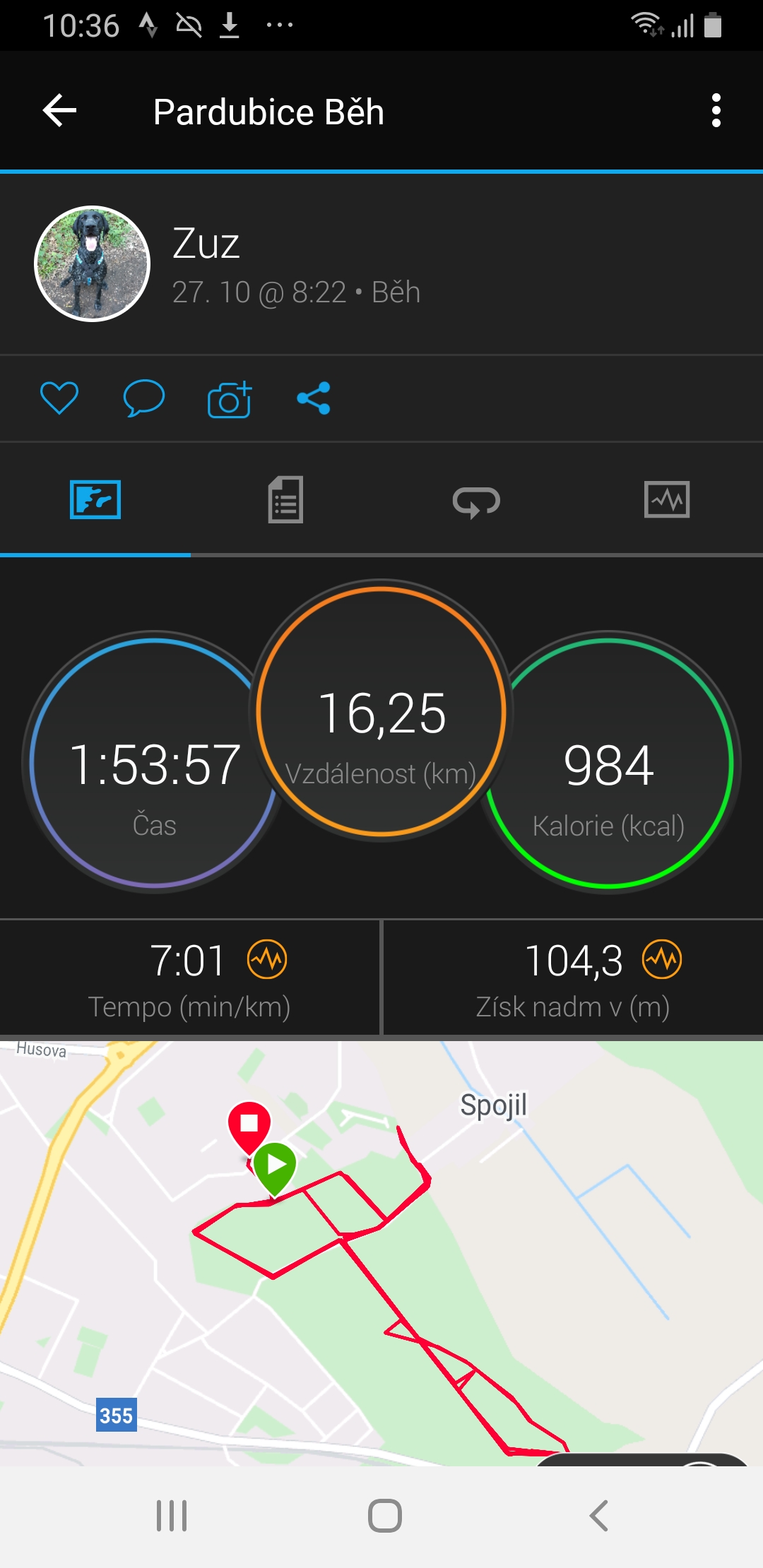Open Zuz's profile picture
The width and height of the screenshot is (763, 1568).
coord(93,263)
